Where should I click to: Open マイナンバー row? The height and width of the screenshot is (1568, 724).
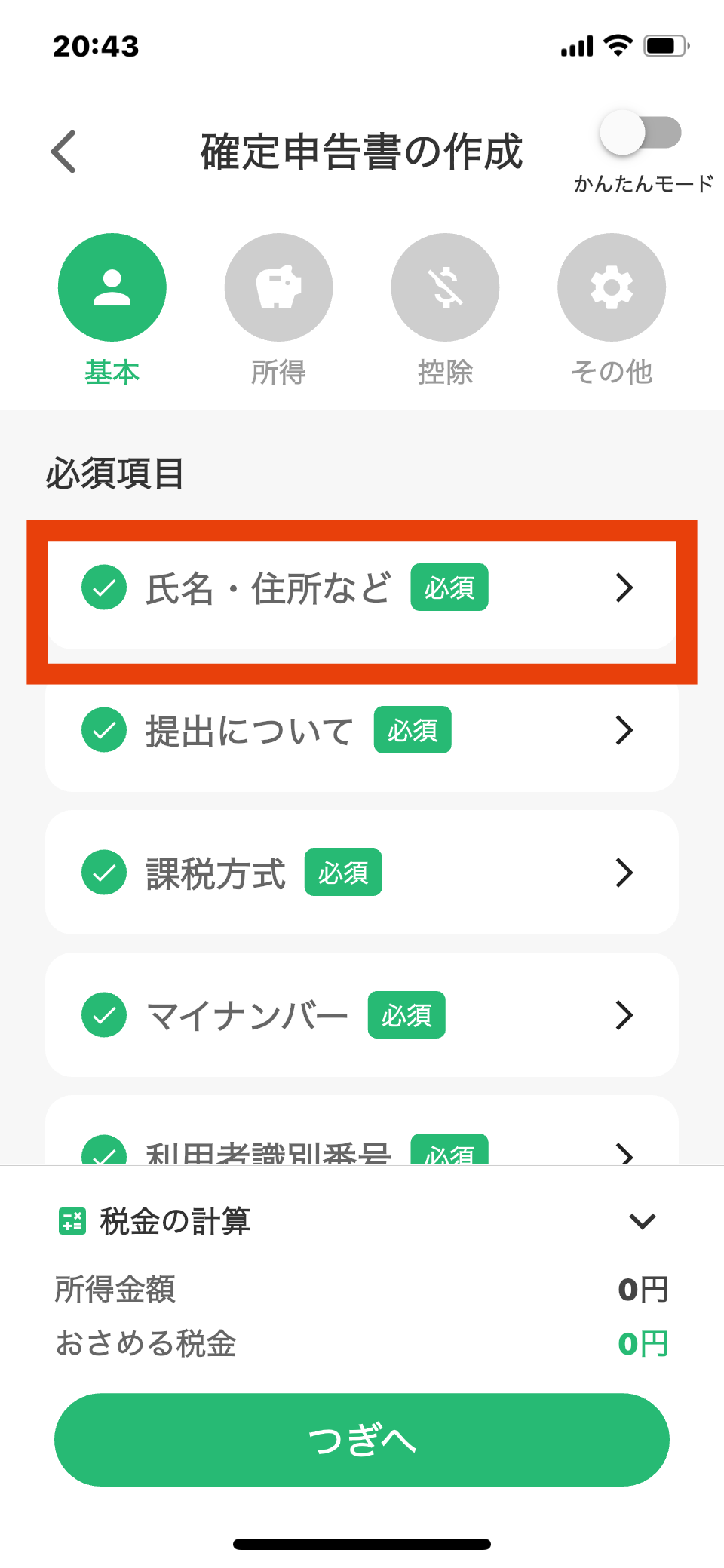tap(362, 1015)
